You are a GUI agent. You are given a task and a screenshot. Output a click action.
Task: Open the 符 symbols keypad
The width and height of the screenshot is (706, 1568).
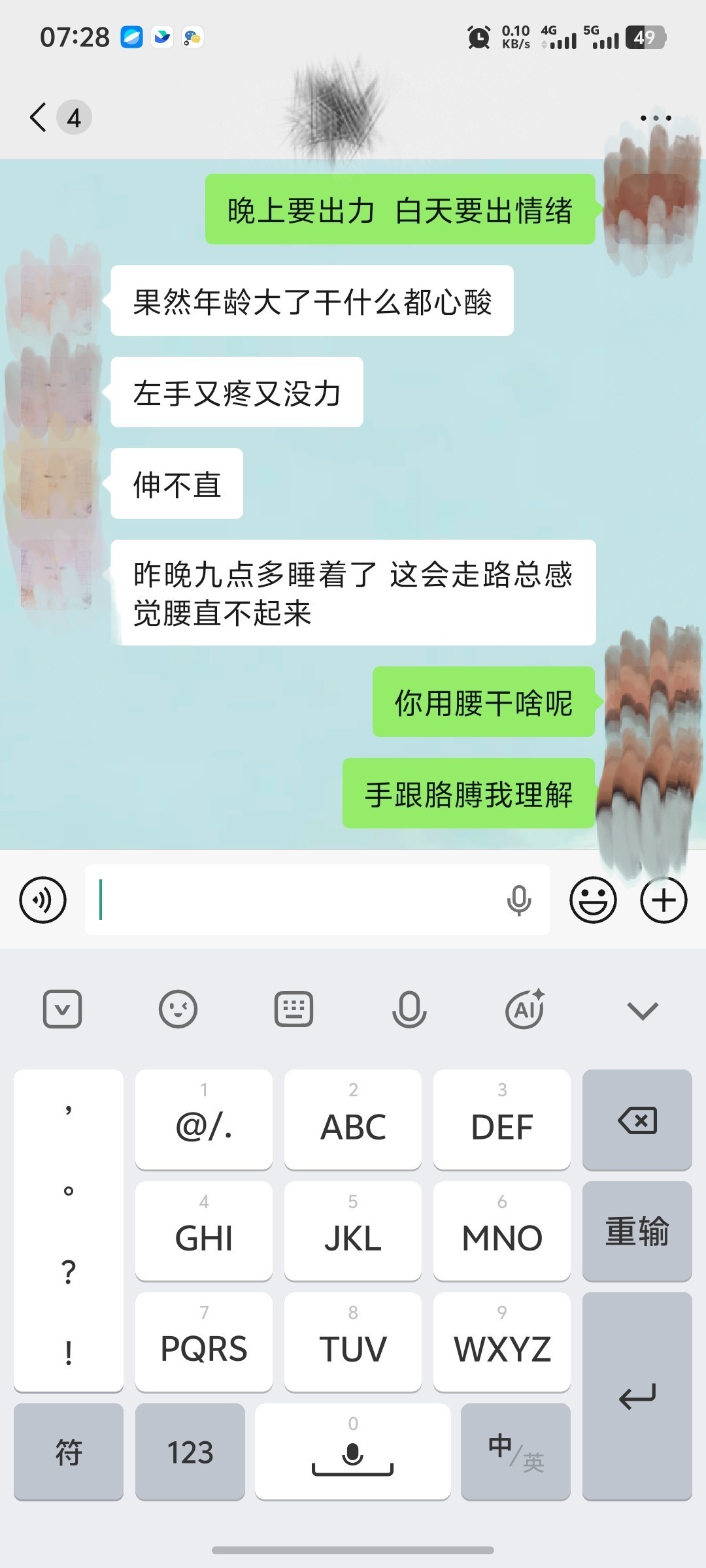coord(69,1452)
